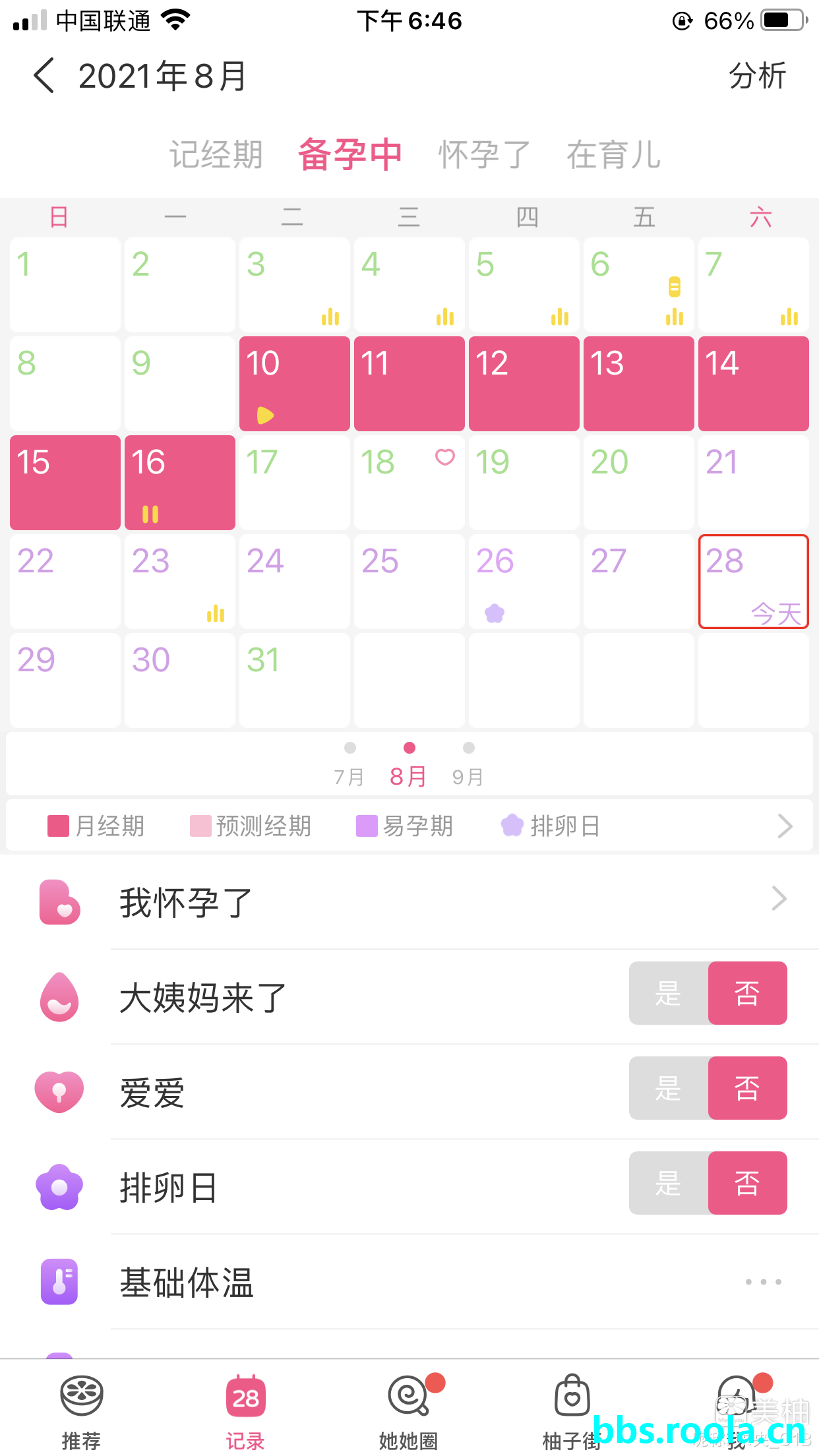Open 分析 analysis page
Screen dimensions: 819x1456
pyautogui.click(x=756, y=75)
